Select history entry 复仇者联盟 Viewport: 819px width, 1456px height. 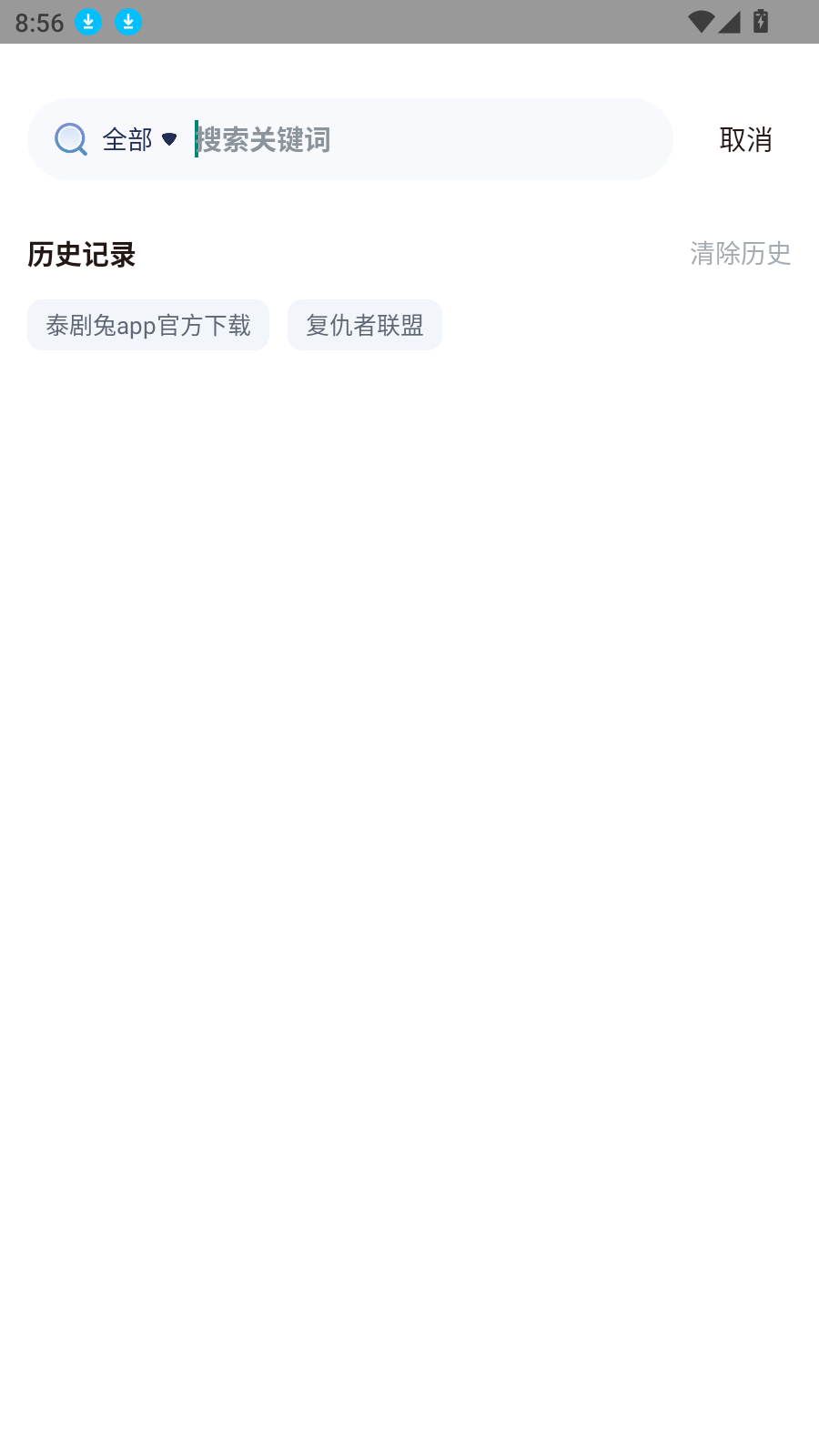(x=365, y=325)
